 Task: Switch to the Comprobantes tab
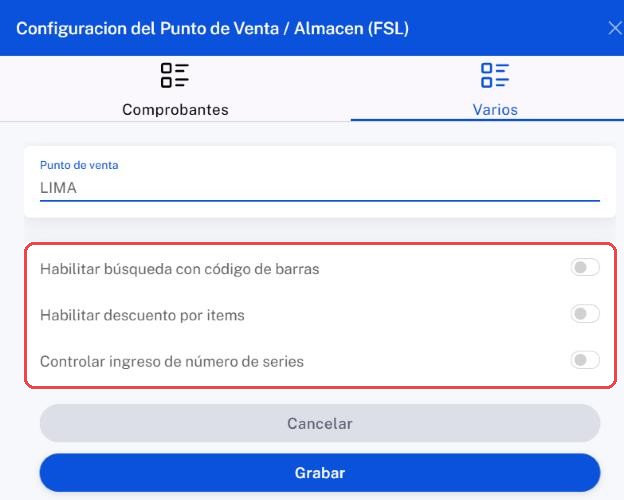175,89
